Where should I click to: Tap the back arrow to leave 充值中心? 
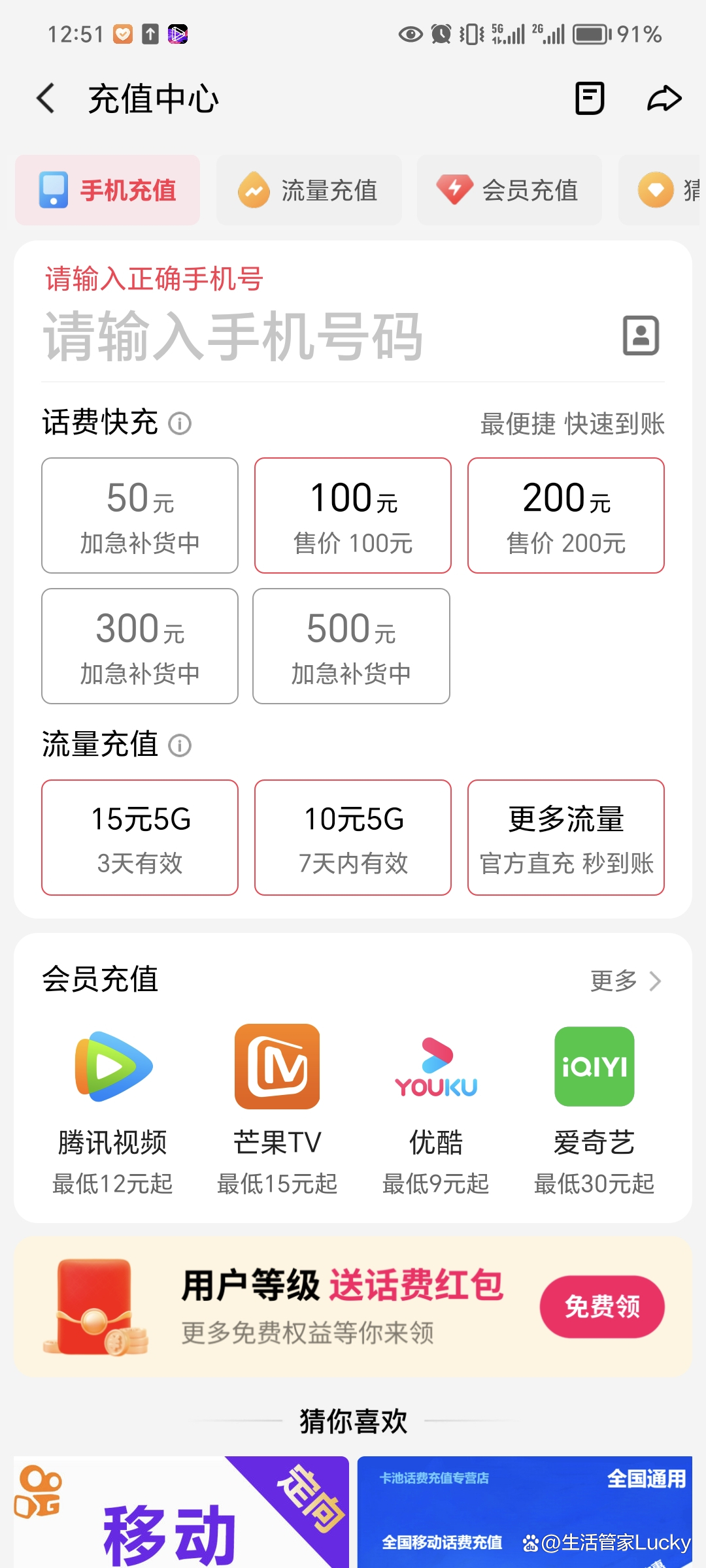pyautogui.click(x=44, y=98)
